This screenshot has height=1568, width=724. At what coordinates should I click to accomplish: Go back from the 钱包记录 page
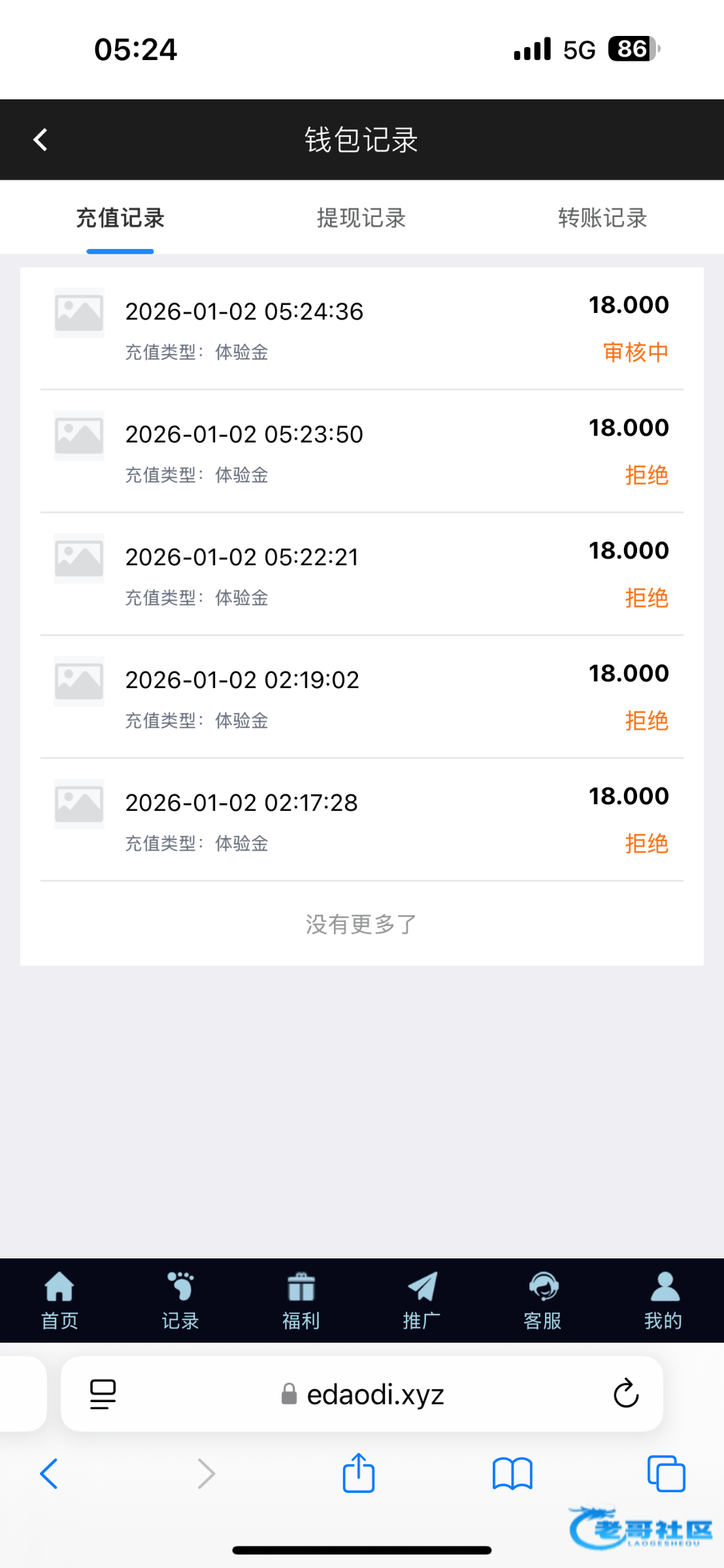[41, 140]
